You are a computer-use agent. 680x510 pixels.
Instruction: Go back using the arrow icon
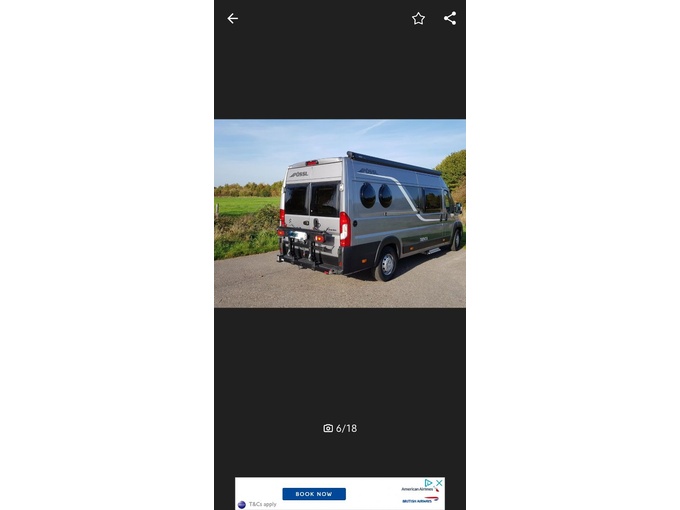(x=233, y=18)
